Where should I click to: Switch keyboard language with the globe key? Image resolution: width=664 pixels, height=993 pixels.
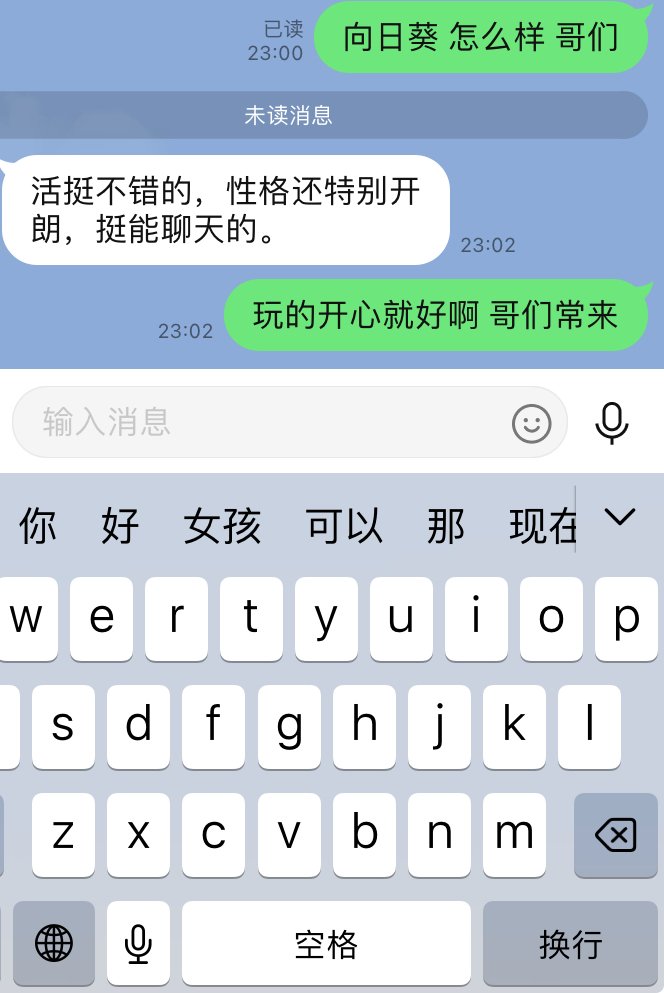tap(54, 943)
